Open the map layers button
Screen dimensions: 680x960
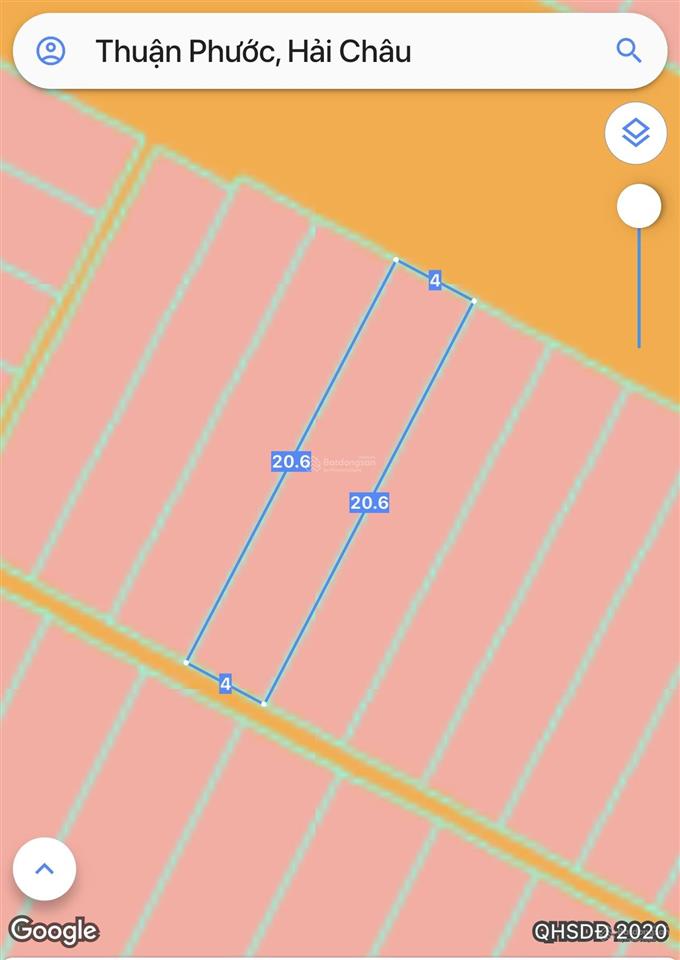pos(636,133)
